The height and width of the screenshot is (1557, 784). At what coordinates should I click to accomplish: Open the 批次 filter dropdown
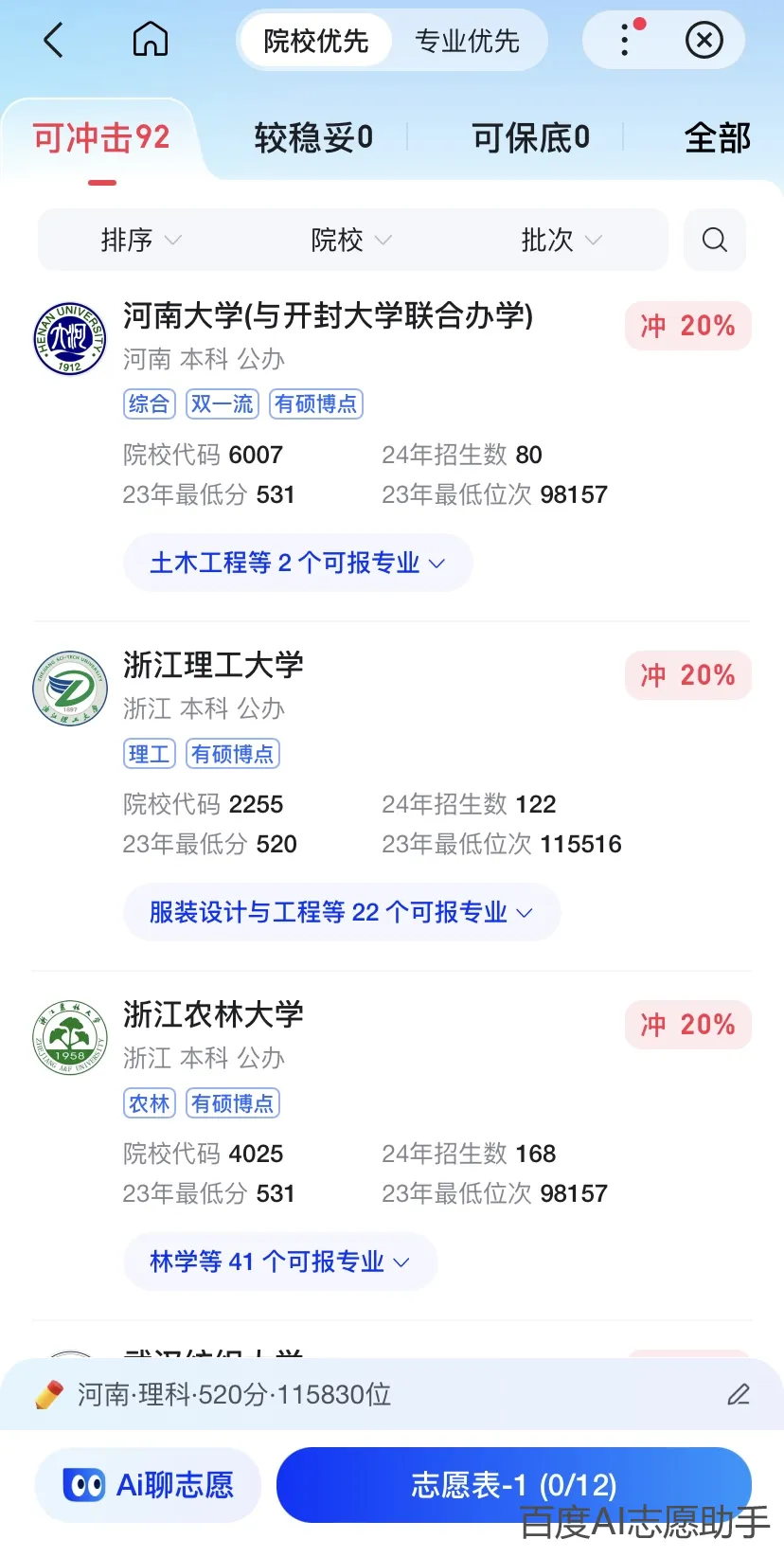click(561, 240)
